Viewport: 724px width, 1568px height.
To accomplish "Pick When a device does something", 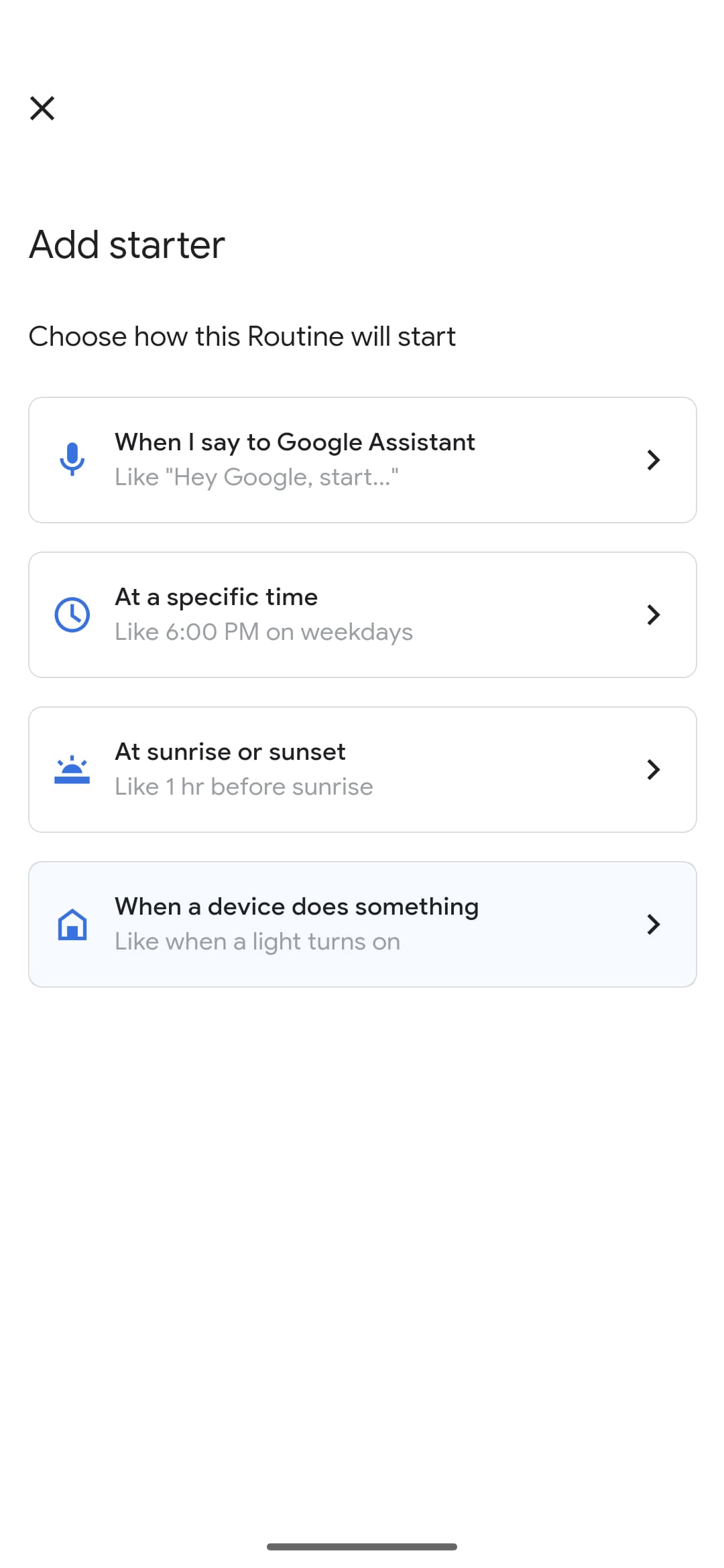I will point(362,924).
